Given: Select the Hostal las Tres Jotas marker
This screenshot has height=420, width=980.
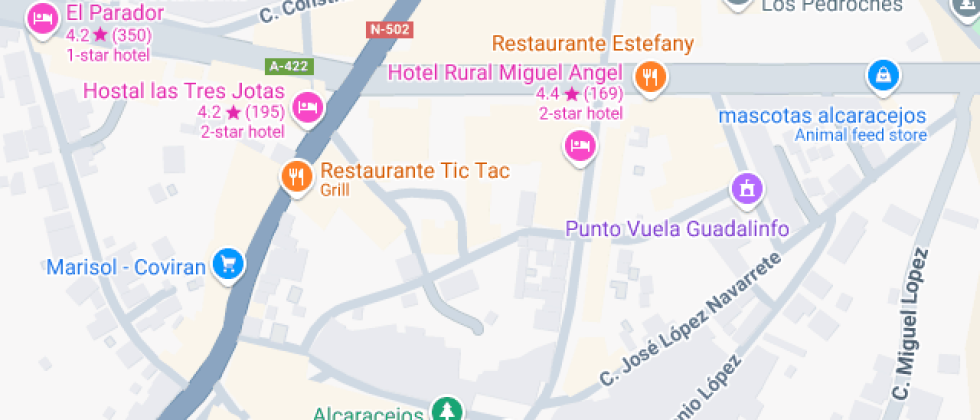Looking at the screenshot, I should [307, 106].
